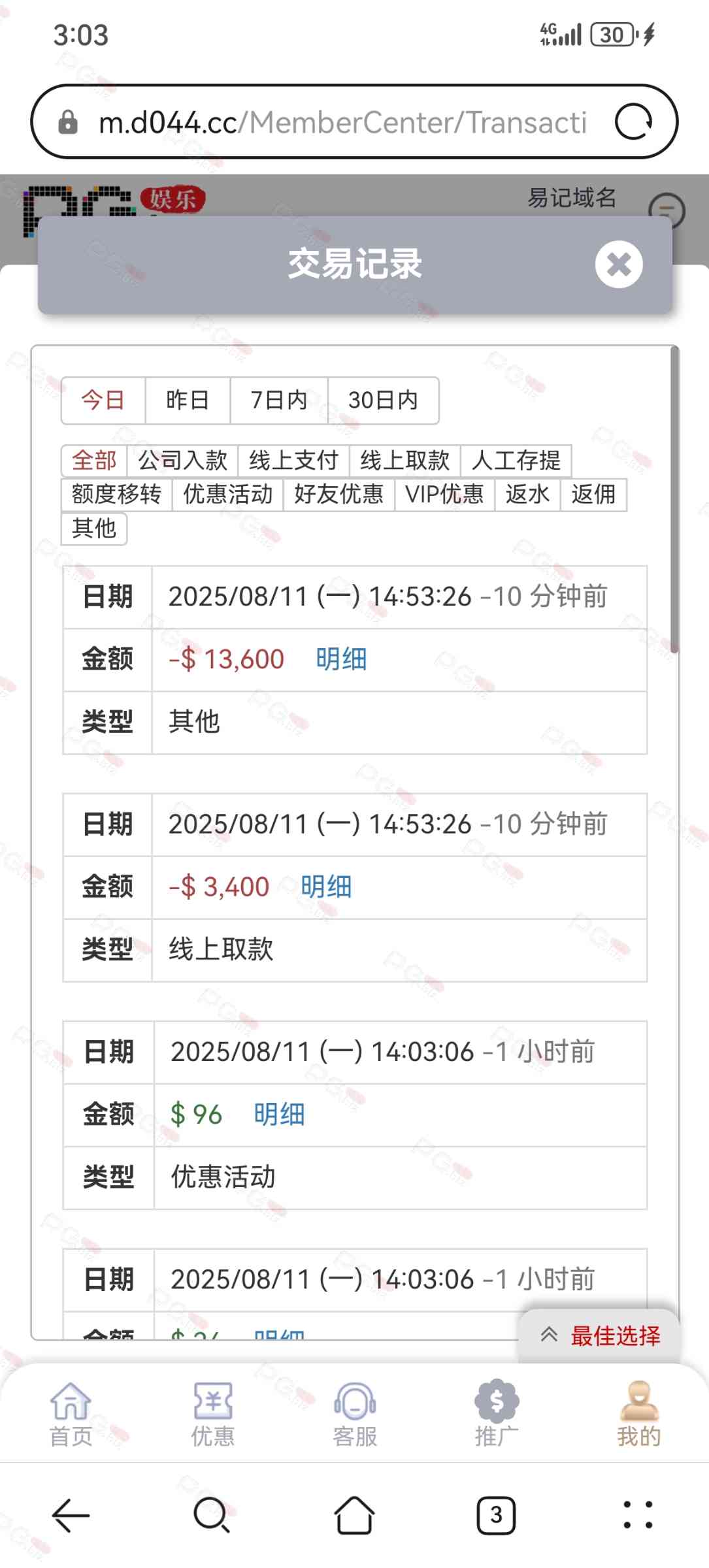This screenshot has height=1568, width=709.
Task: Open 明细 for the $96 promotion
Action: [279, 1114]
